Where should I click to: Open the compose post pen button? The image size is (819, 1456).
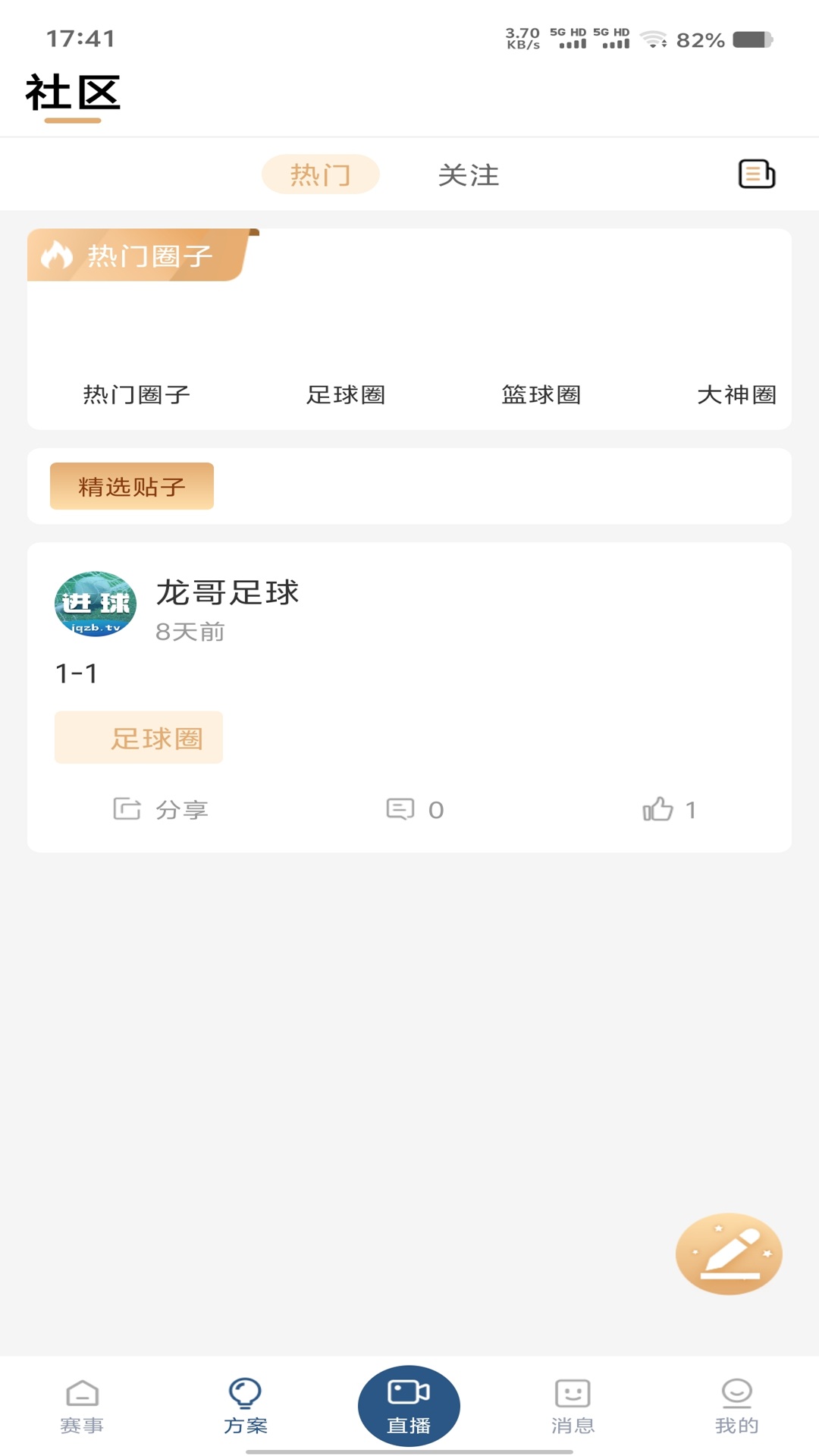point(728,1254)
